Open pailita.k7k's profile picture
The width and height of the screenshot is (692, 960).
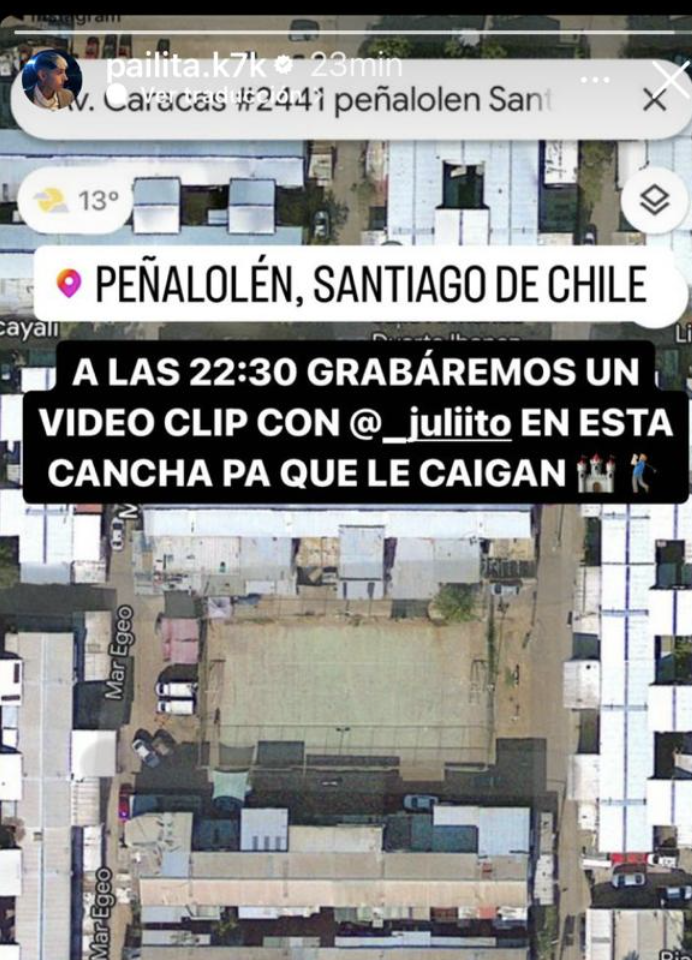[51, 80]
